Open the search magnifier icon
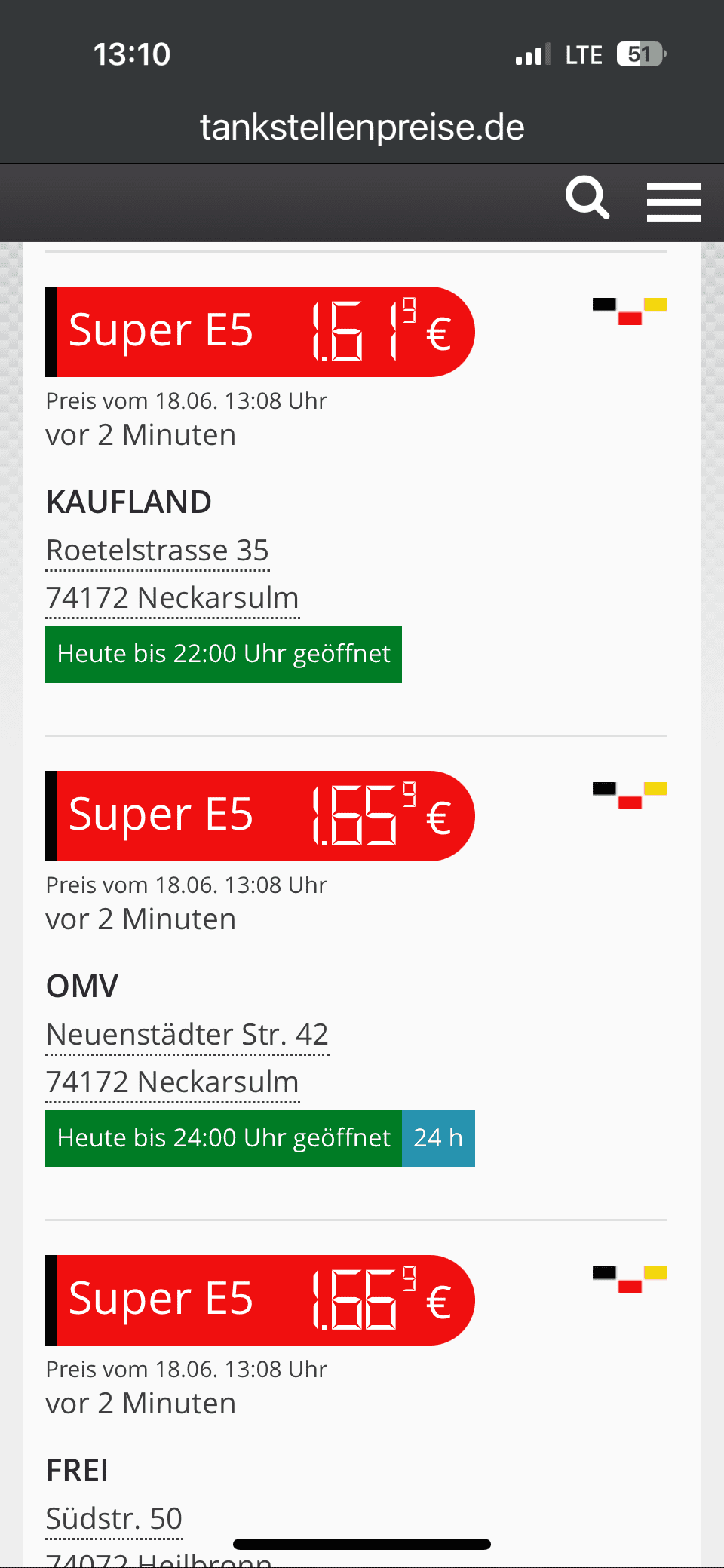The height and width of the screenshot is (1568, 724). click(587, 198)
